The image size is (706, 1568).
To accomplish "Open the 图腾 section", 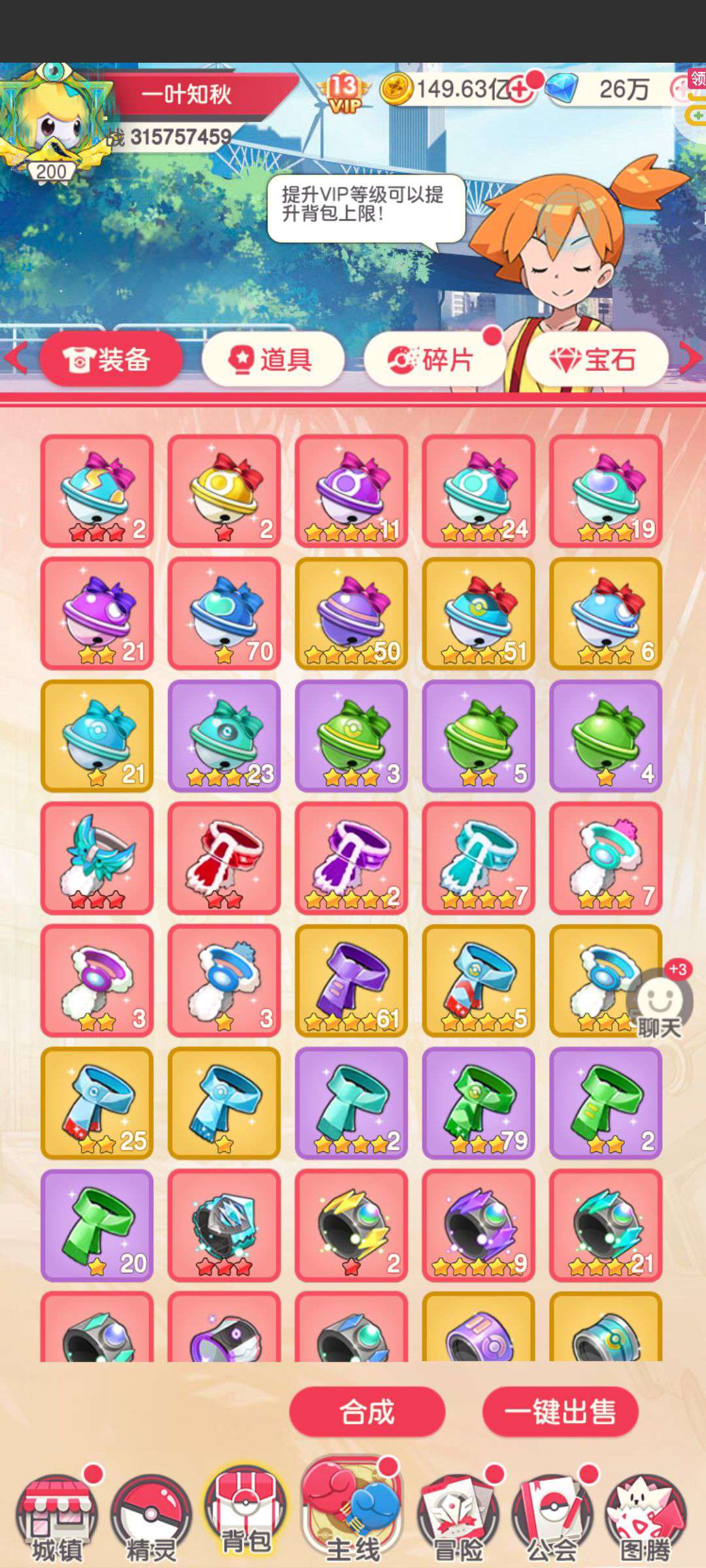I will 645,1516.
